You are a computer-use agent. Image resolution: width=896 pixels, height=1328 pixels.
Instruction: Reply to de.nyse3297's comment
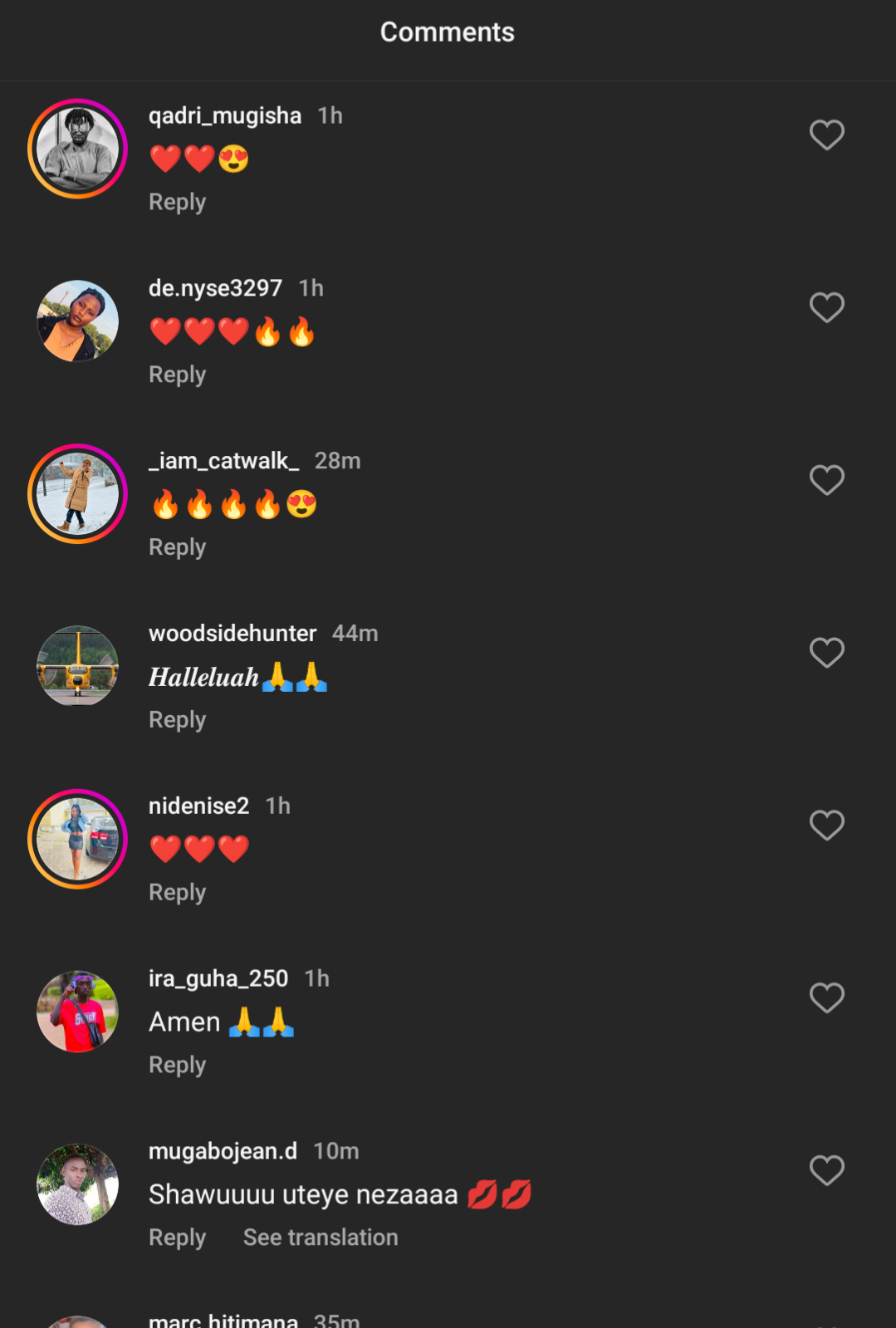point(177,375)
